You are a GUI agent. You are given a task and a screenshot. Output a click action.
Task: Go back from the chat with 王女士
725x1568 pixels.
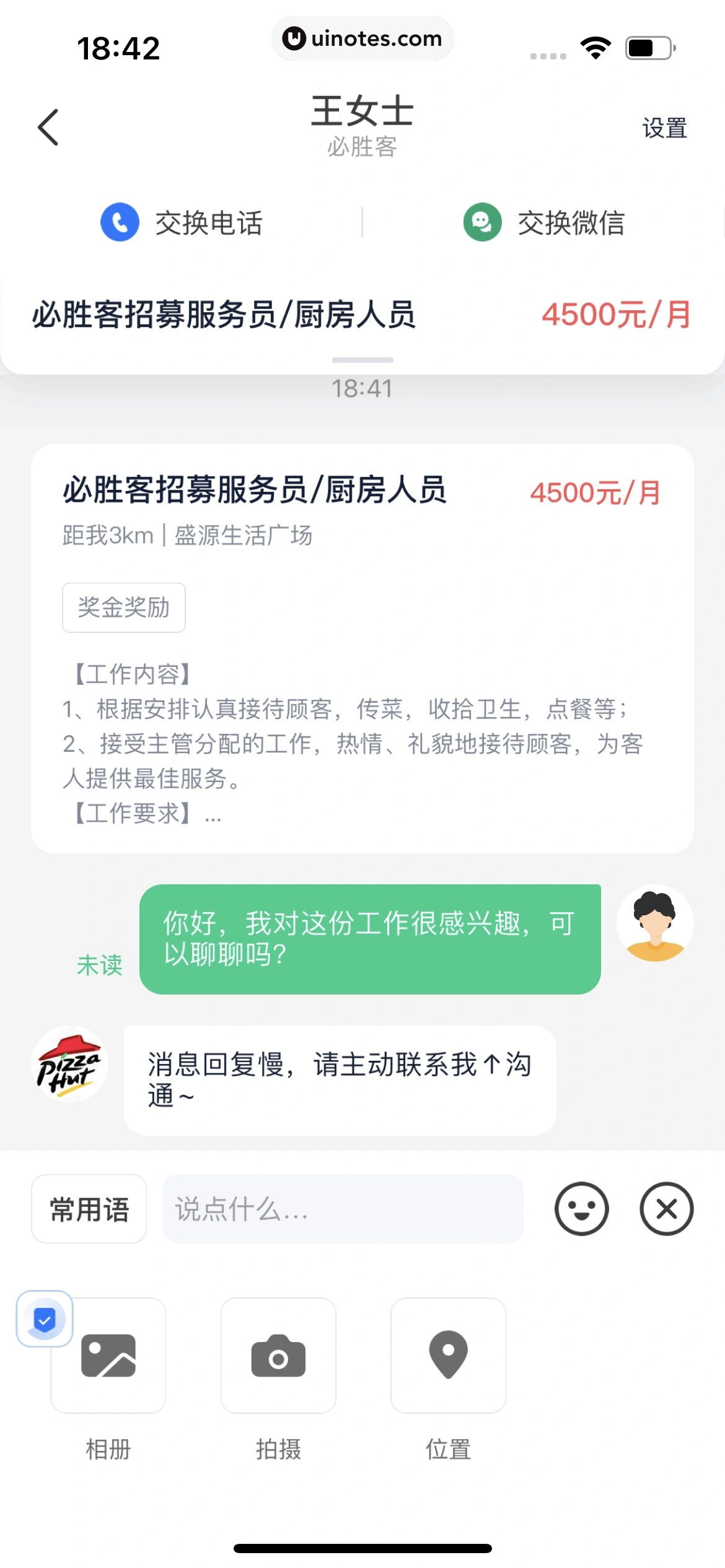point(48,128)
